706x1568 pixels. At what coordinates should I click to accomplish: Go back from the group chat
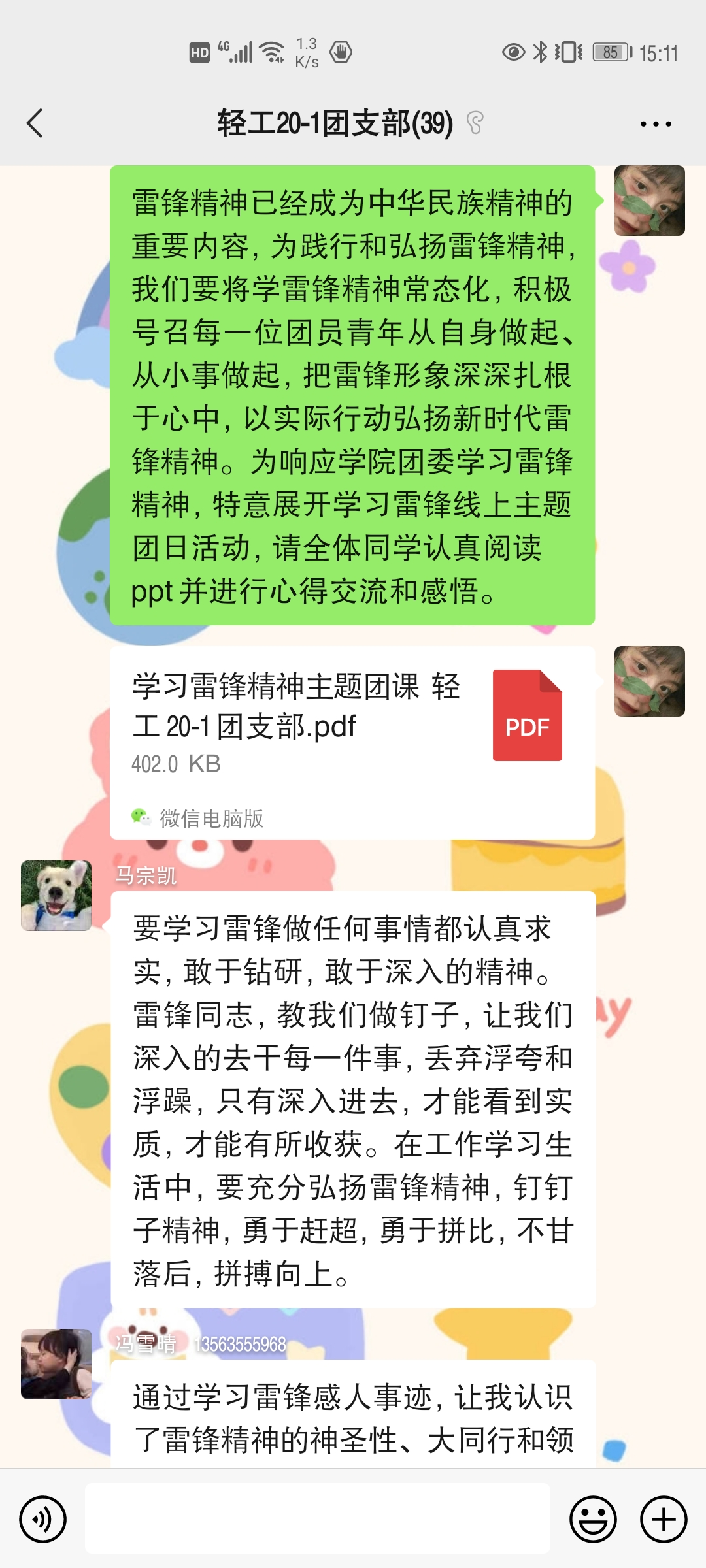pos(35,123)
